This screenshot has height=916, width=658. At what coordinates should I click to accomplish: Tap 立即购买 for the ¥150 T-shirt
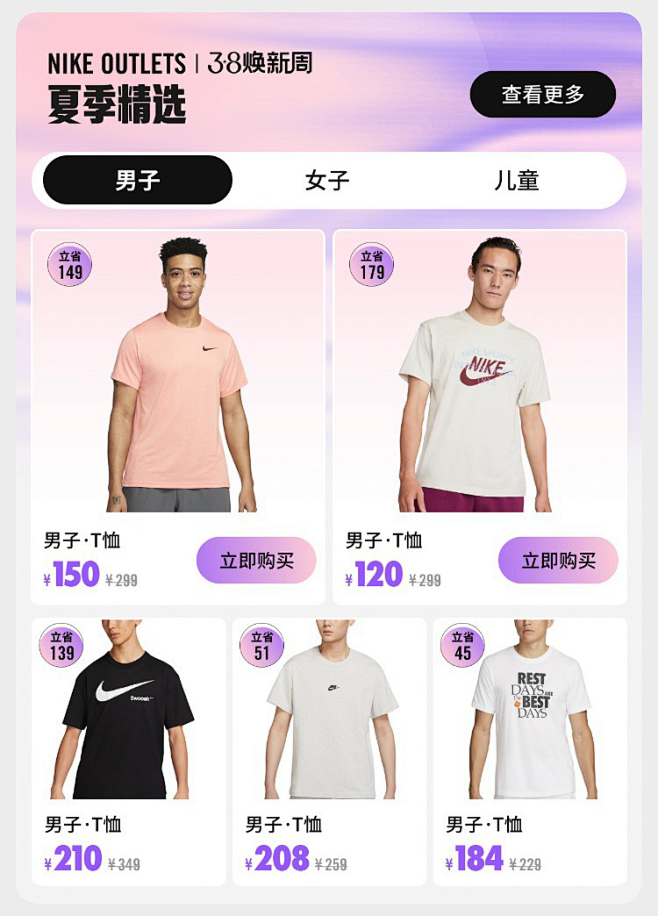tap(256, 561)
